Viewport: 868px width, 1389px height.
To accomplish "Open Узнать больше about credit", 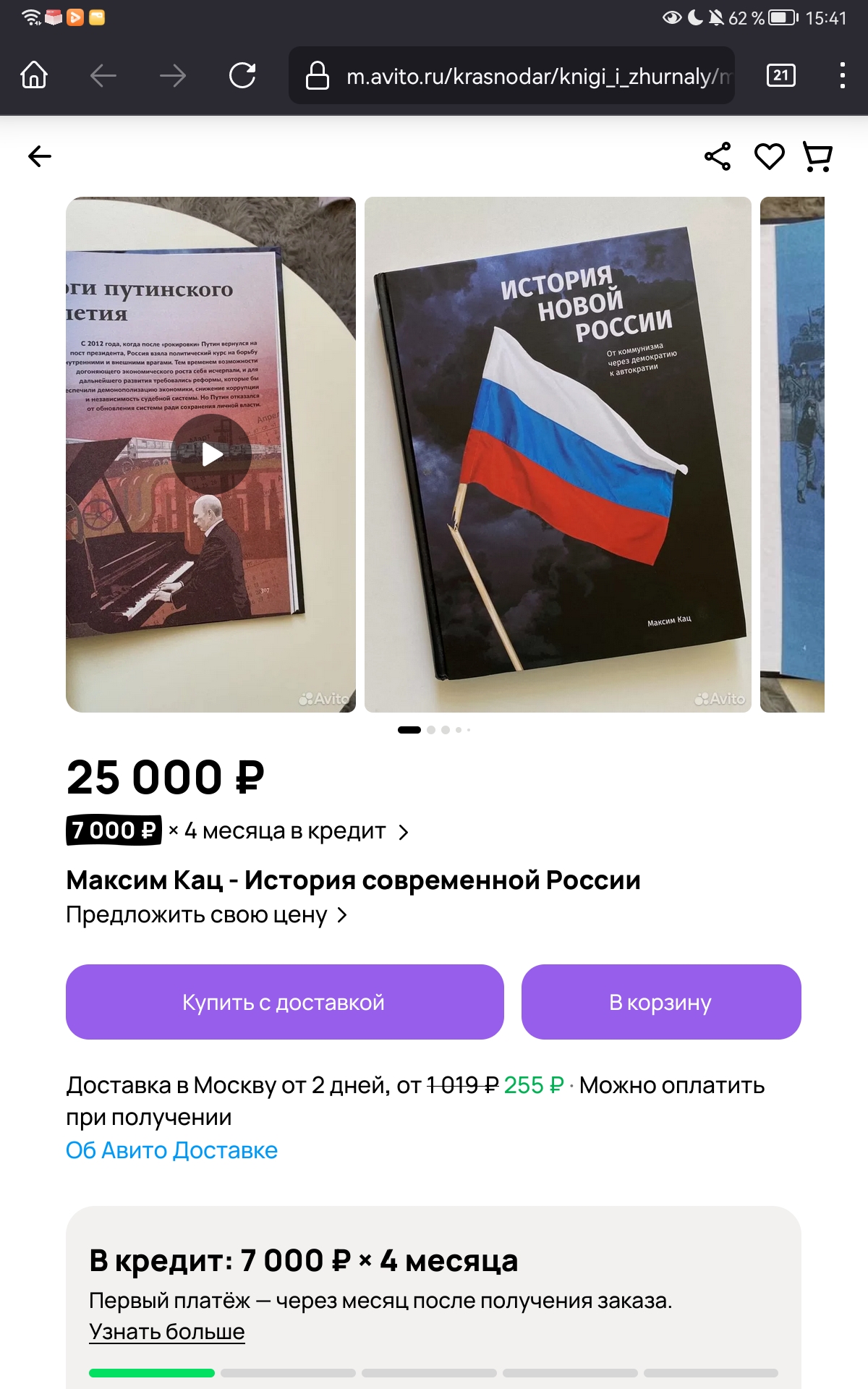I will click(x=167, y=1331).
